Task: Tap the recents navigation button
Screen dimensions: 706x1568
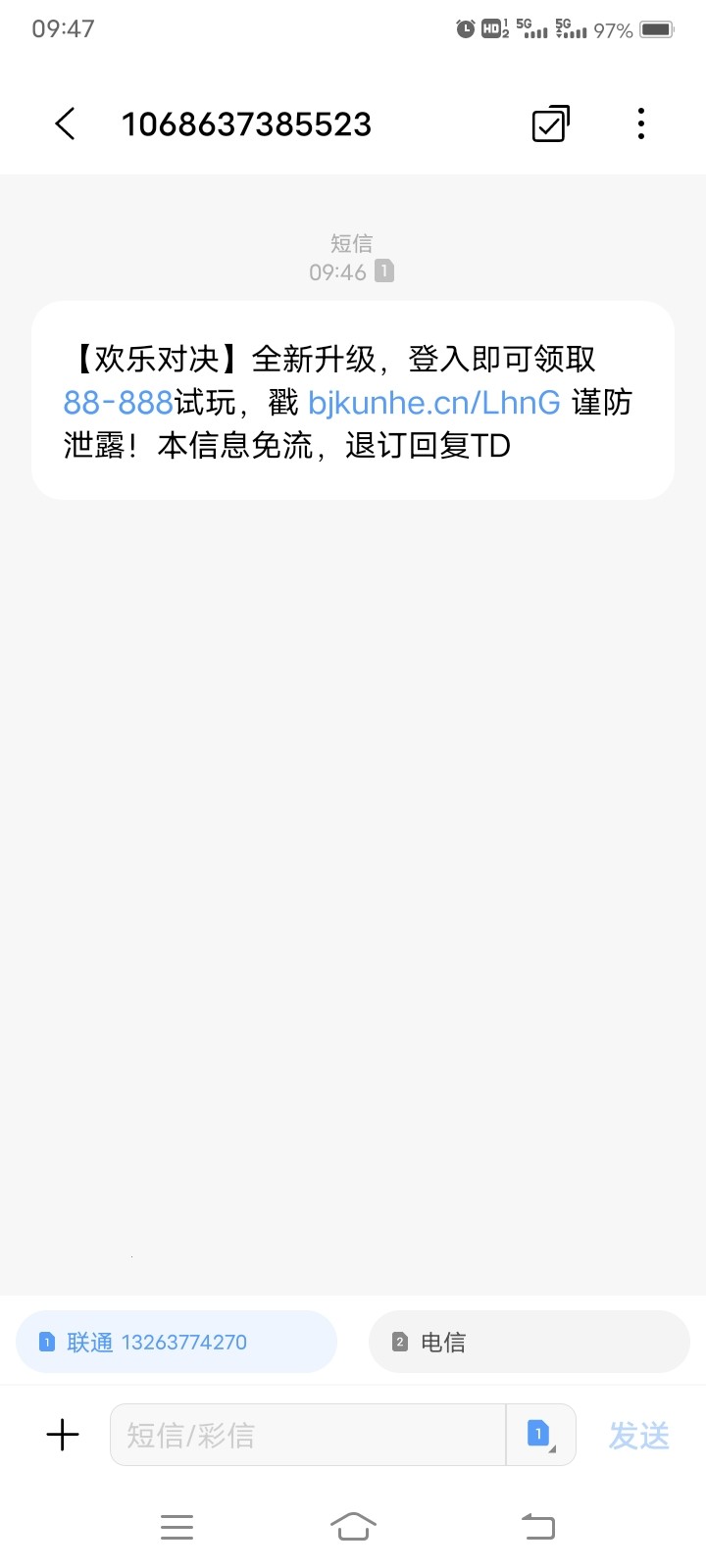Action: point(176,1526)
